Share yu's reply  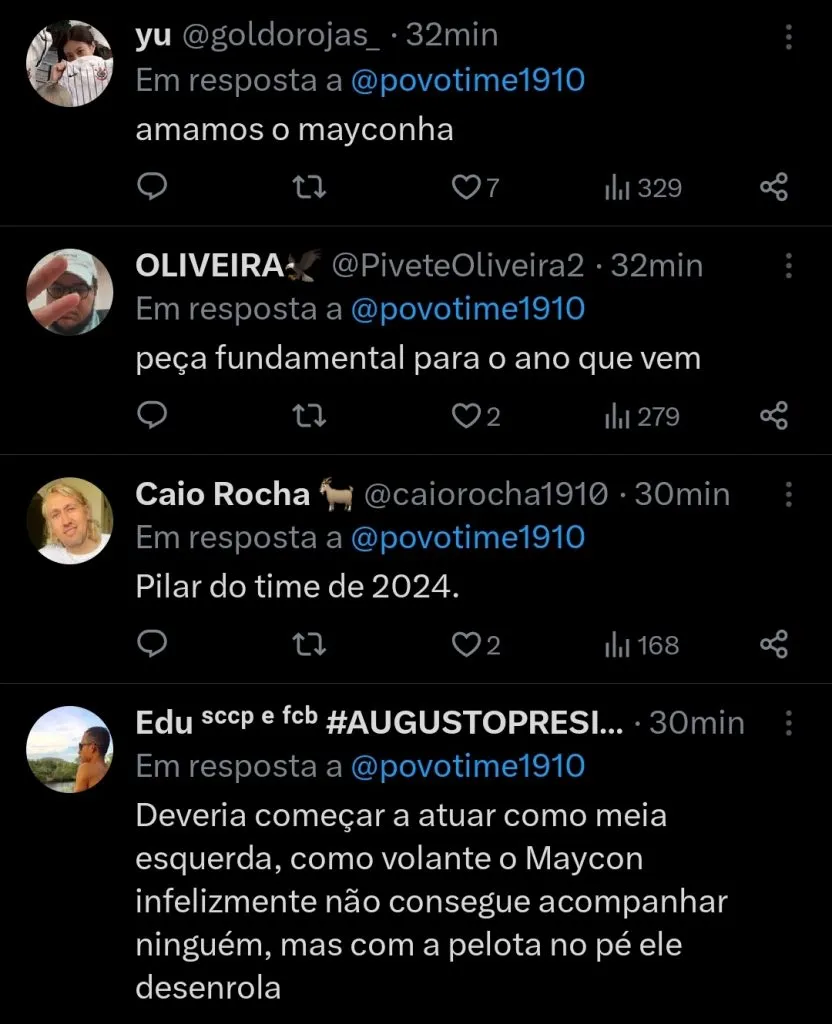point(772,187)
